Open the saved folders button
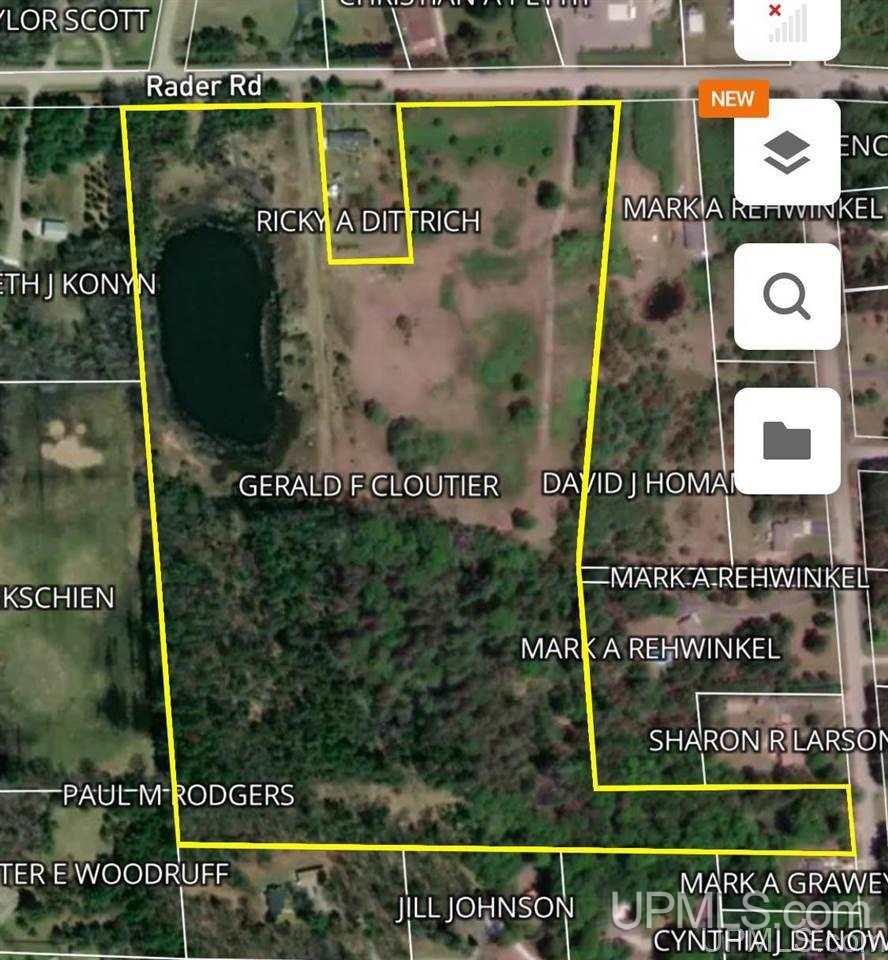The width and height of the screenshot is (888, 960). (x=786, y=440)
